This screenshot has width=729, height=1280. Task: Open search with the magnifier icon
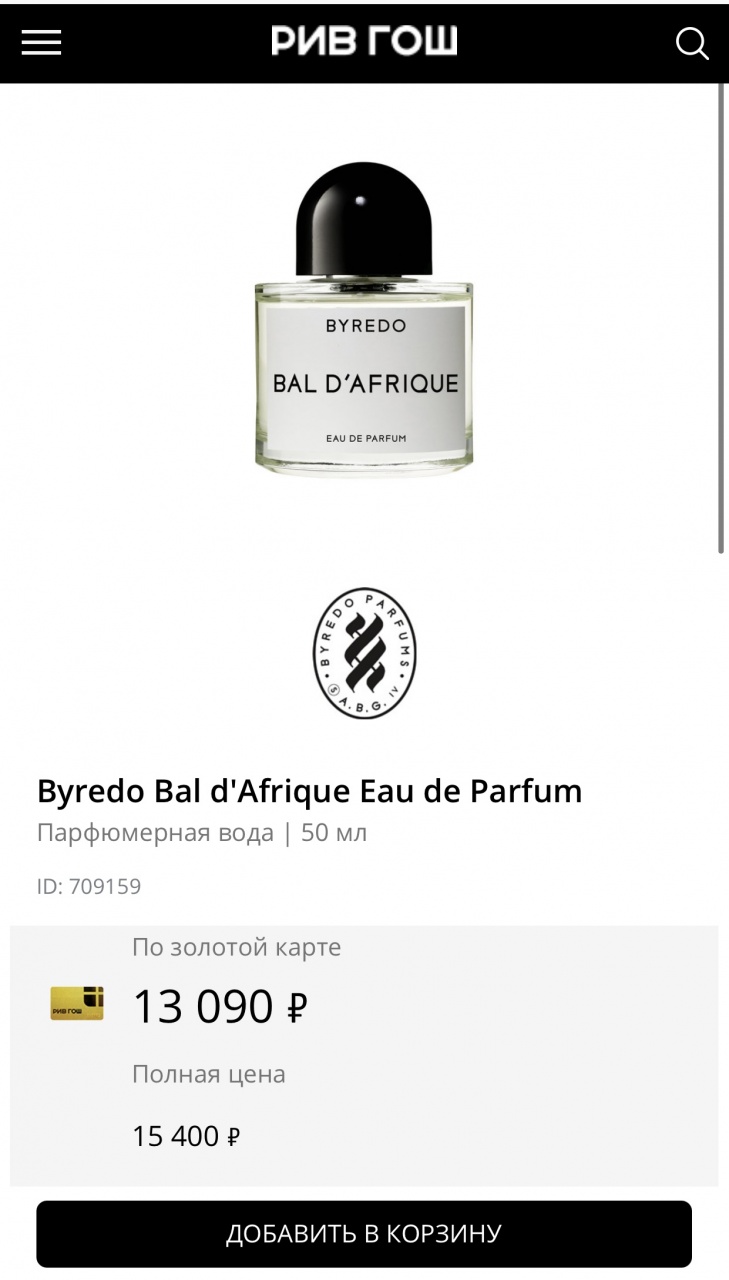coord(692,43)
